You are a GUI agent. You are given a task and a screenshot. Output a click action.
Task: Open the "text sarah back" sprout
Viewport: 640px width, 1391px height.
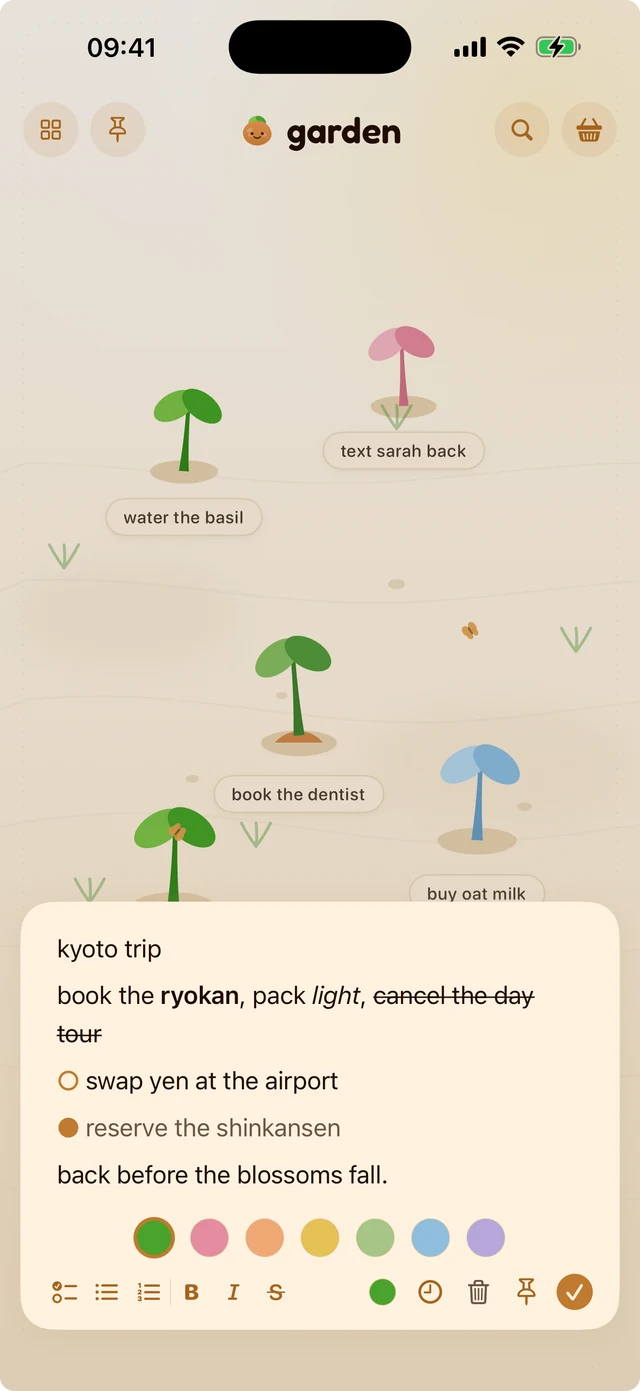403,451
